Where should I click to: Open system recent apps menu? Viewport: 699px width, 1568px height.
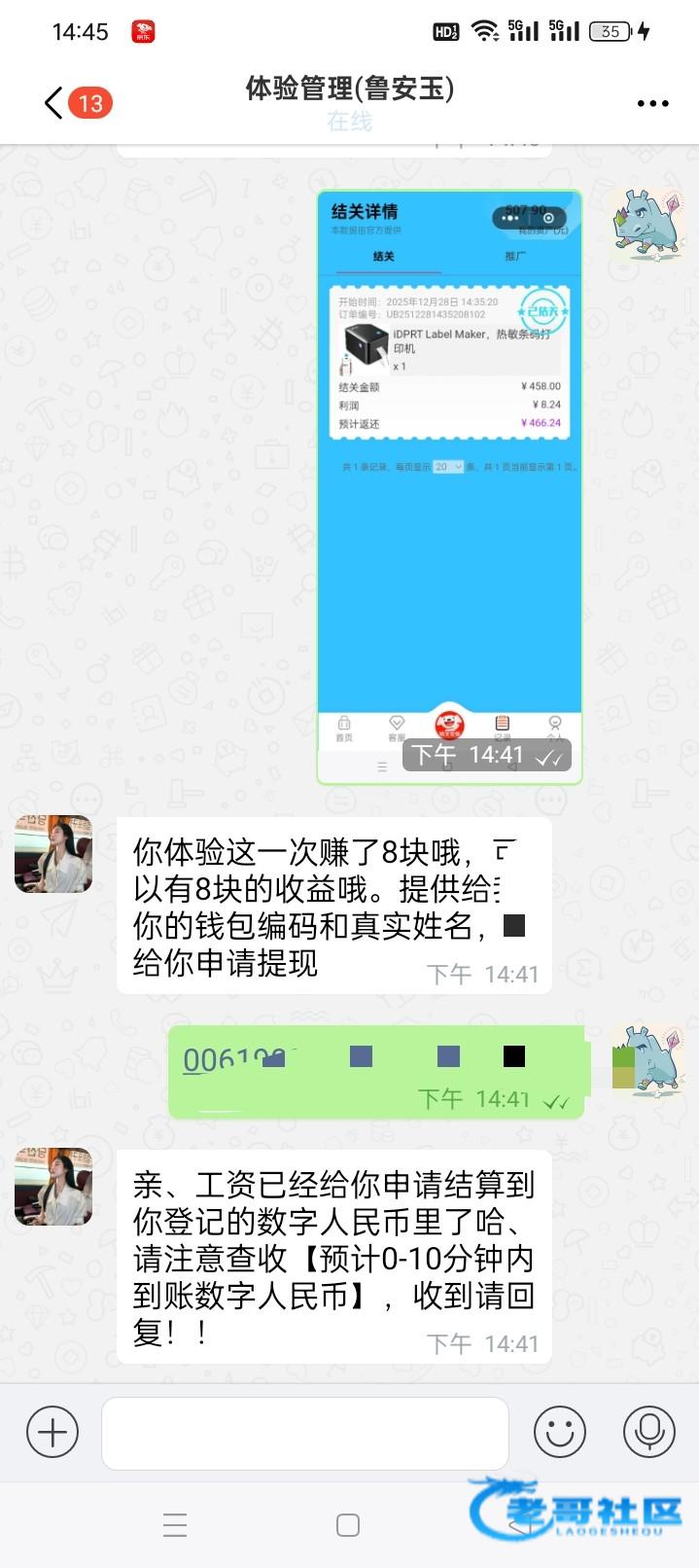[175, 1525]
